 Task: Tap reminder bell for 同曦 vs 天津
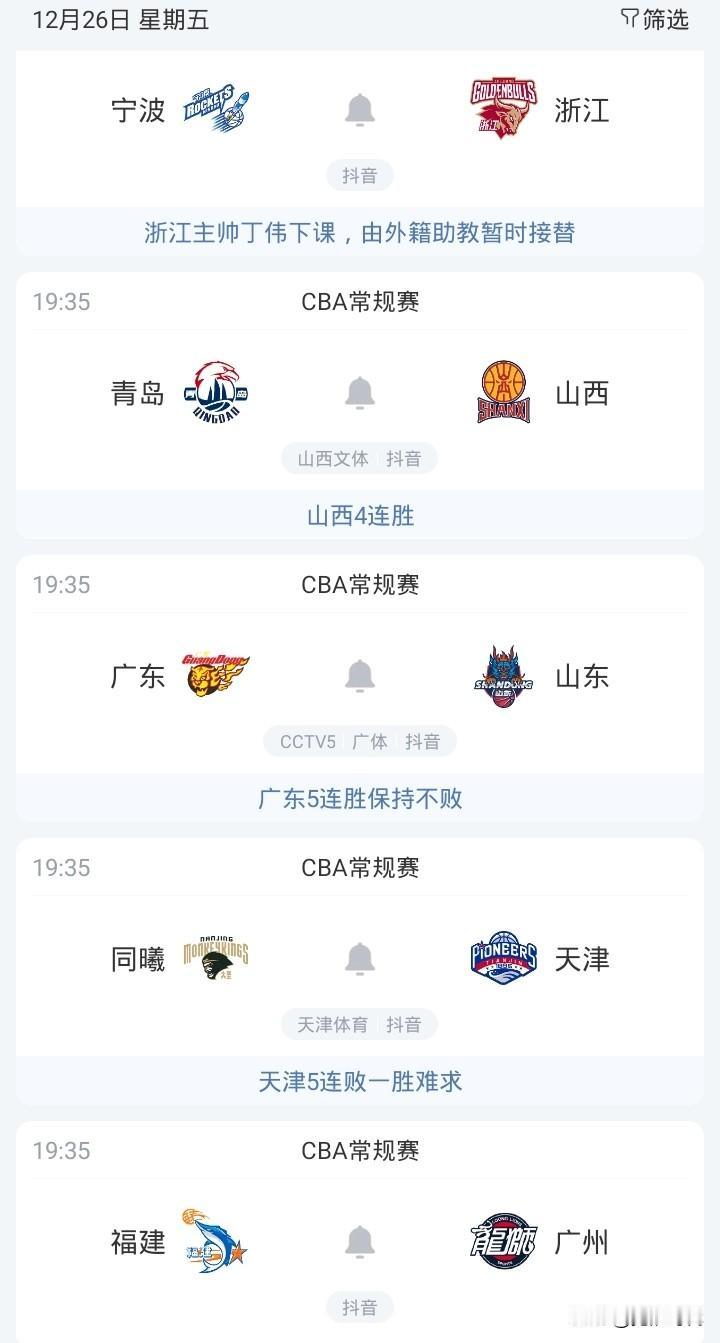point(360,958)
